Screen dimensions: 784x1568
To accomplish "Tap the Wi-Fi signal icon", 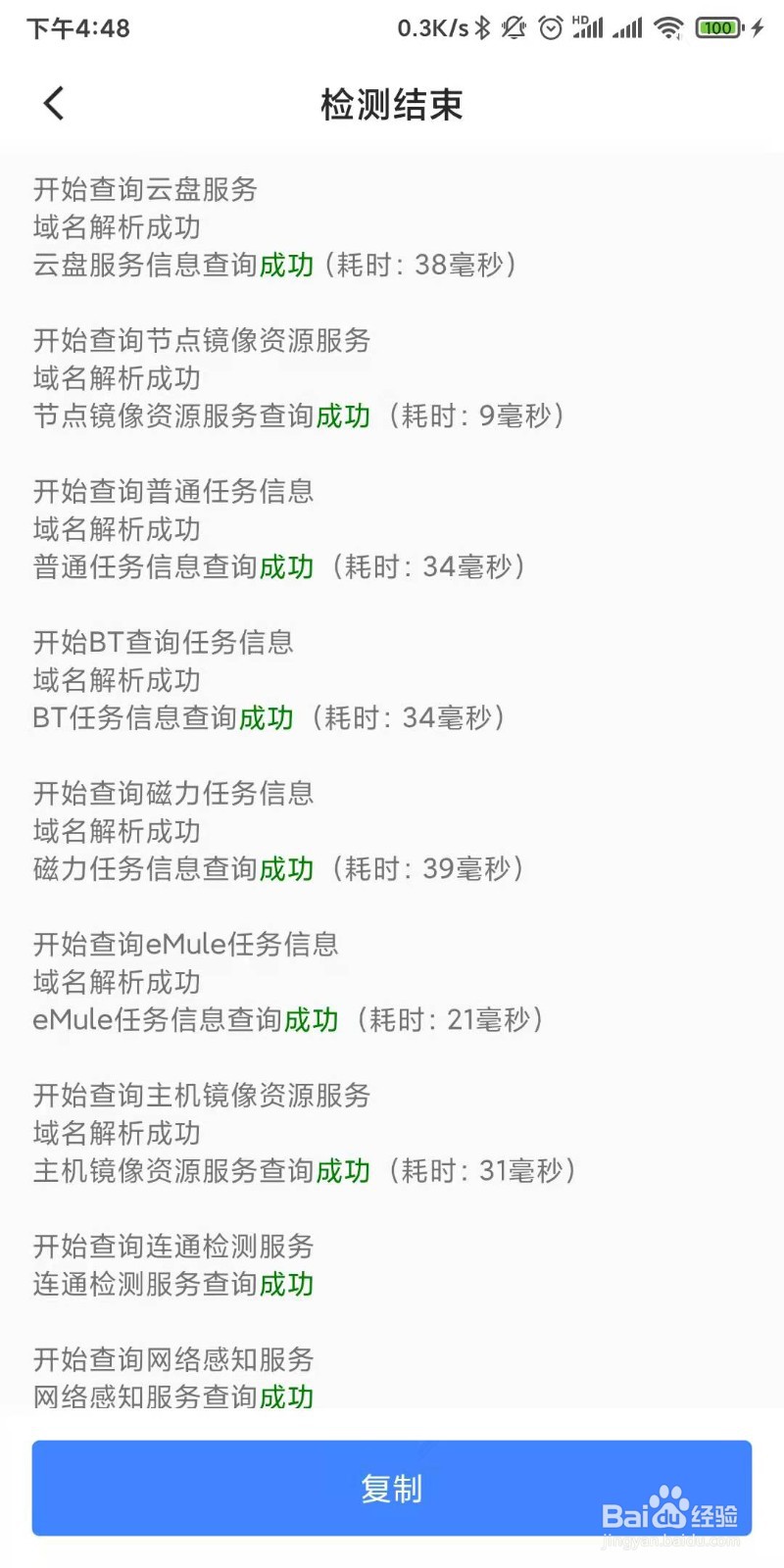I will click(x=670, y=28).
